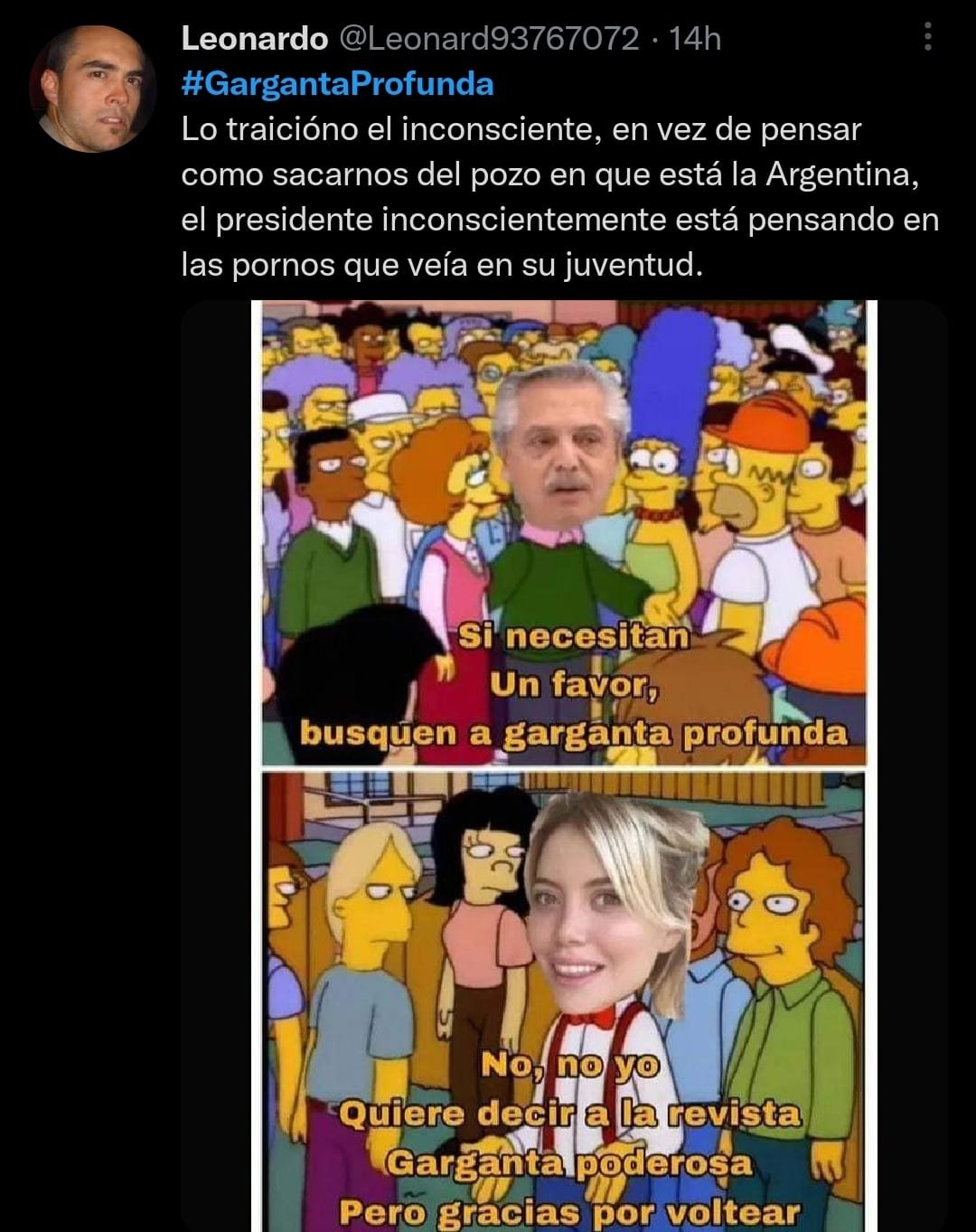Open the #GargantaProfunda hashtag
Image resolution: width=976 pixels, height=1232 pixels.
pos(337,84)
